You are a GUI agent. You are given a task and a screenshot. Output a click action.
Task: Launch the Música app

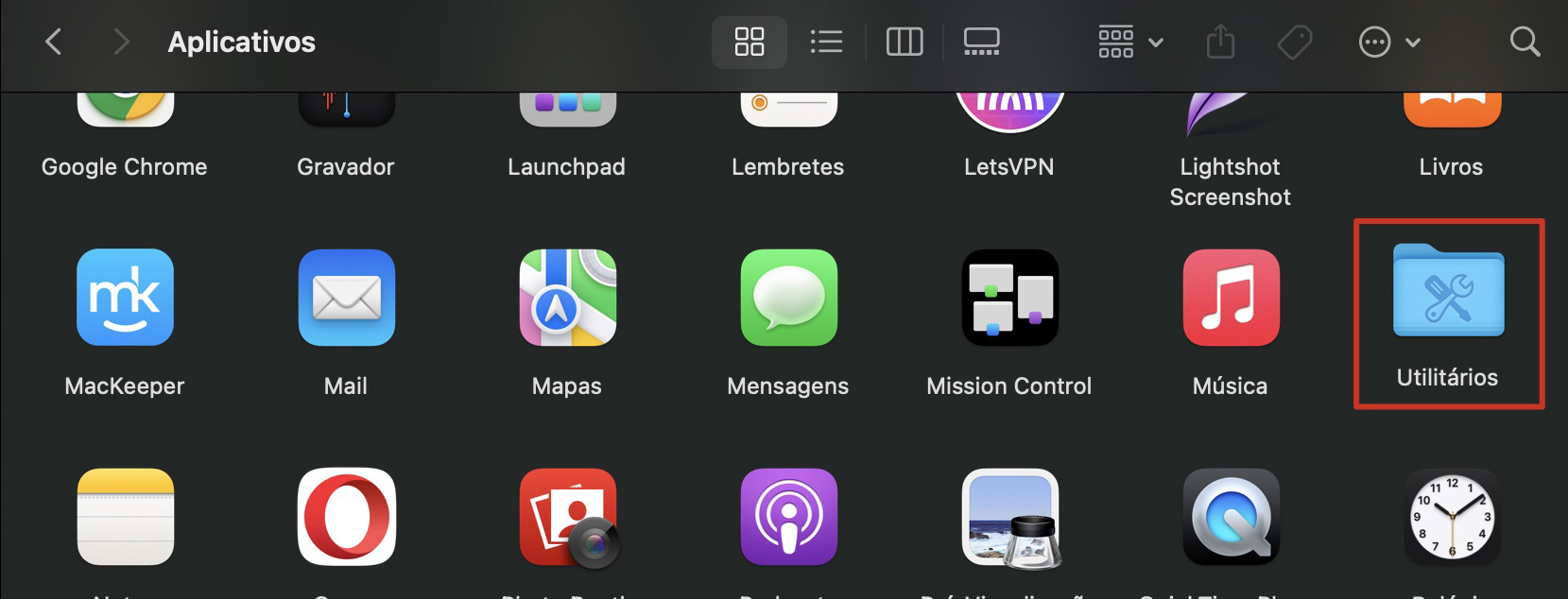tap(1231, 298)
